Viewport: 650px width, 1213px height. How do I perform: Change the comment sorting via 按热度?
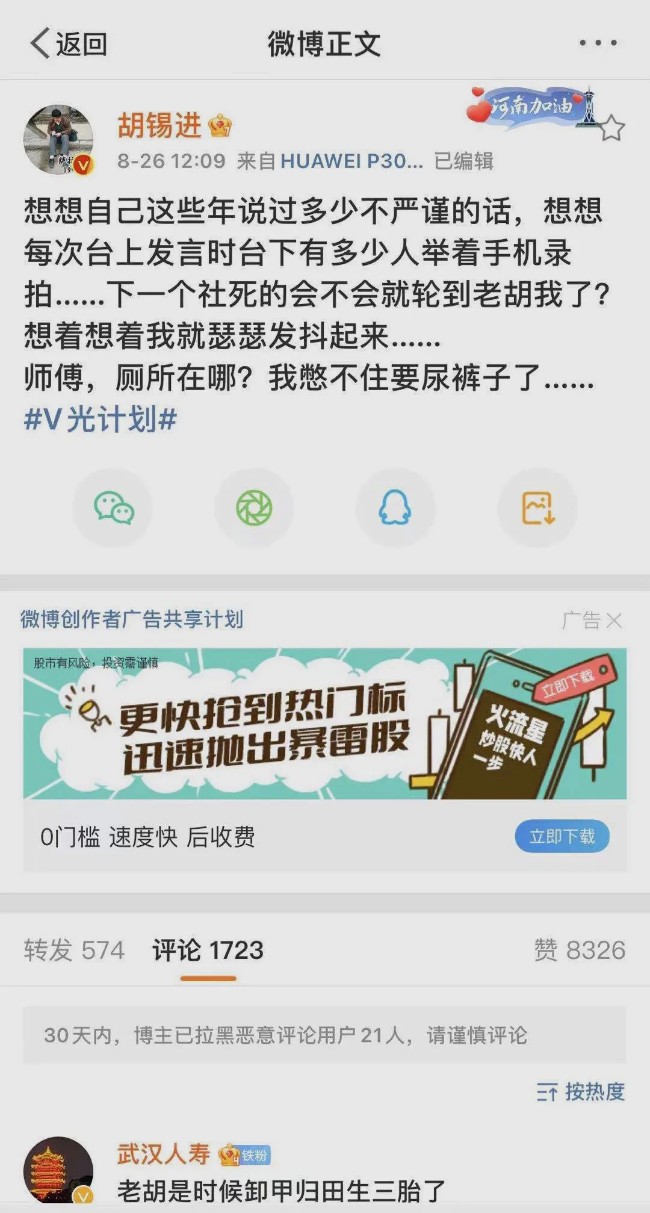tap(581, 1091)
